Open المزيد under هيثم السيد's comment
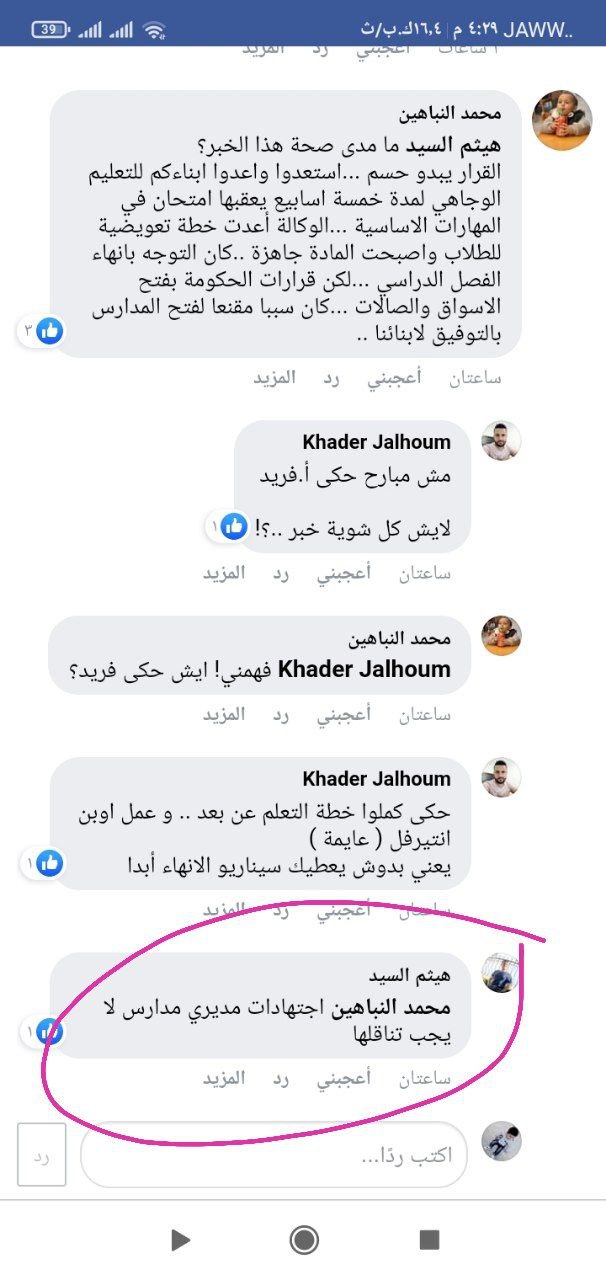The width and height of the screenshot is (606, 1280). 224,1079
